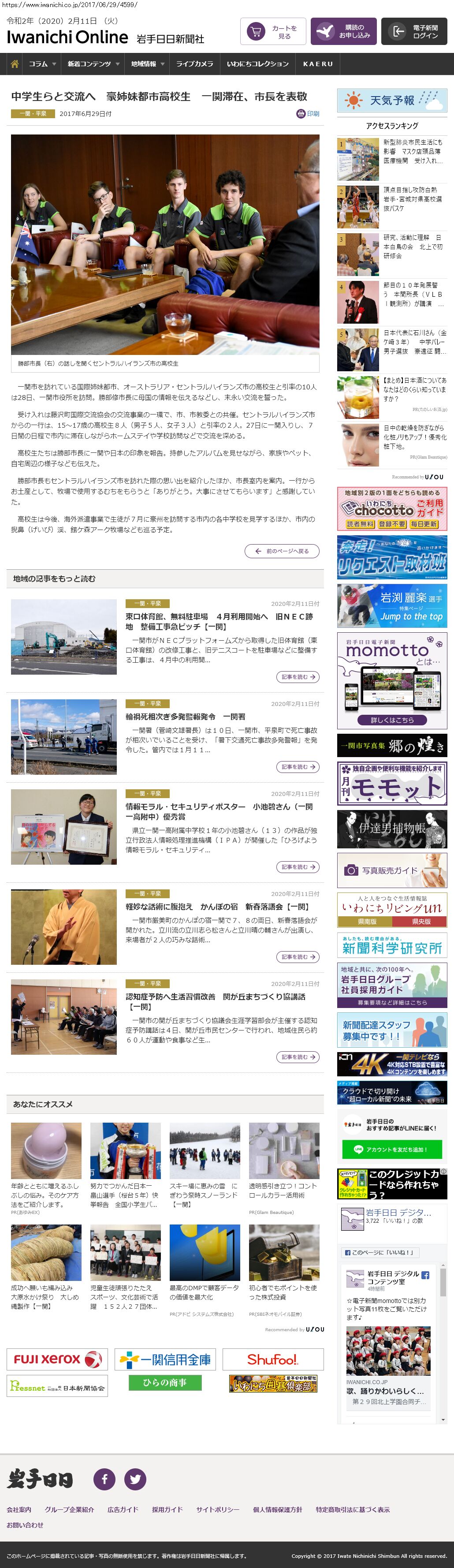Open the 天気予報 weather banner
This screenshot has height=1568, width=454.
click(392, 101)
